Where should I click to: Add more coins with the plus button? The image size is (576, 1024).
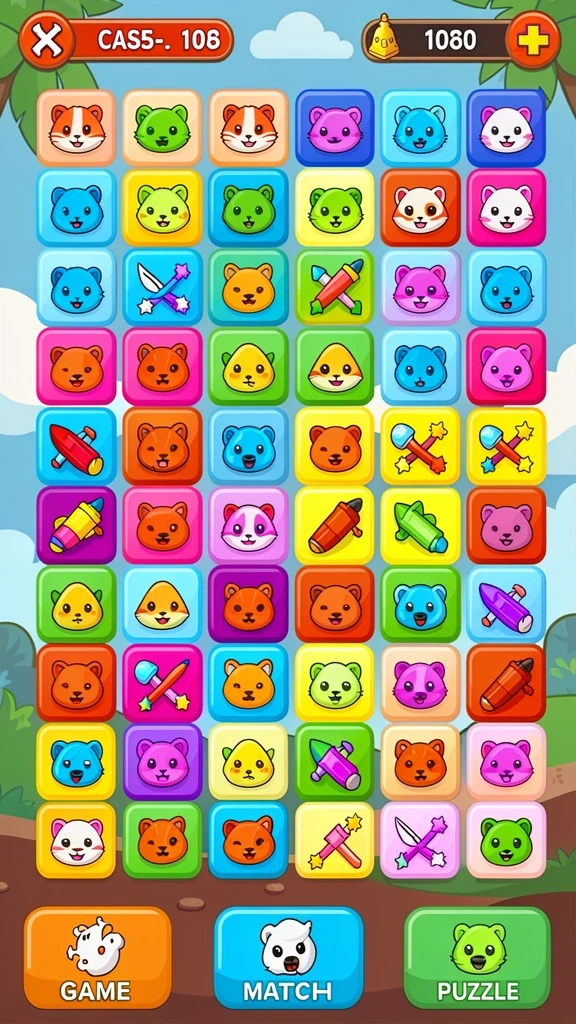point(533,40)
